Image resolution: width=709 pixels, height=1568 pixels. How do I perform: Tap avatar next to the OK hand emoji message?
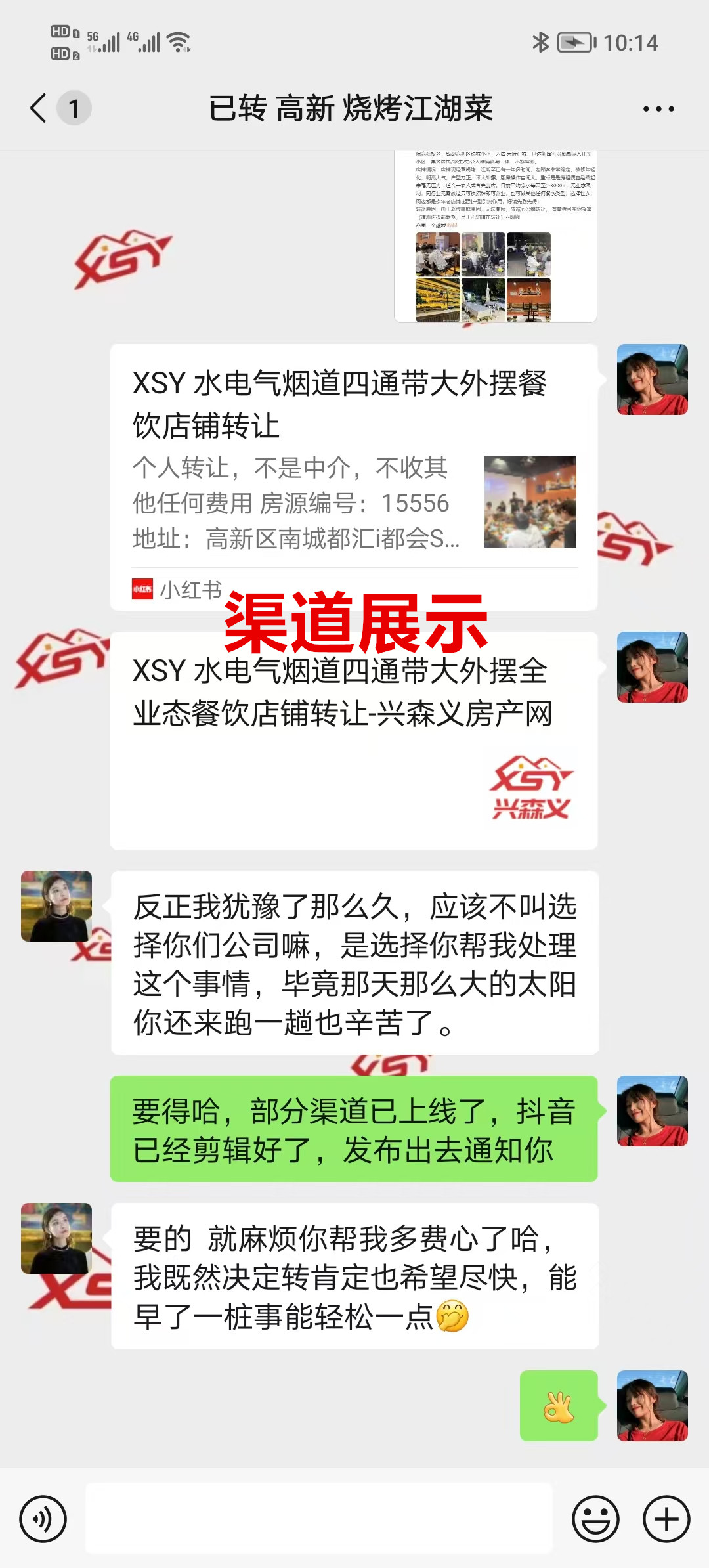point(652,1406)
